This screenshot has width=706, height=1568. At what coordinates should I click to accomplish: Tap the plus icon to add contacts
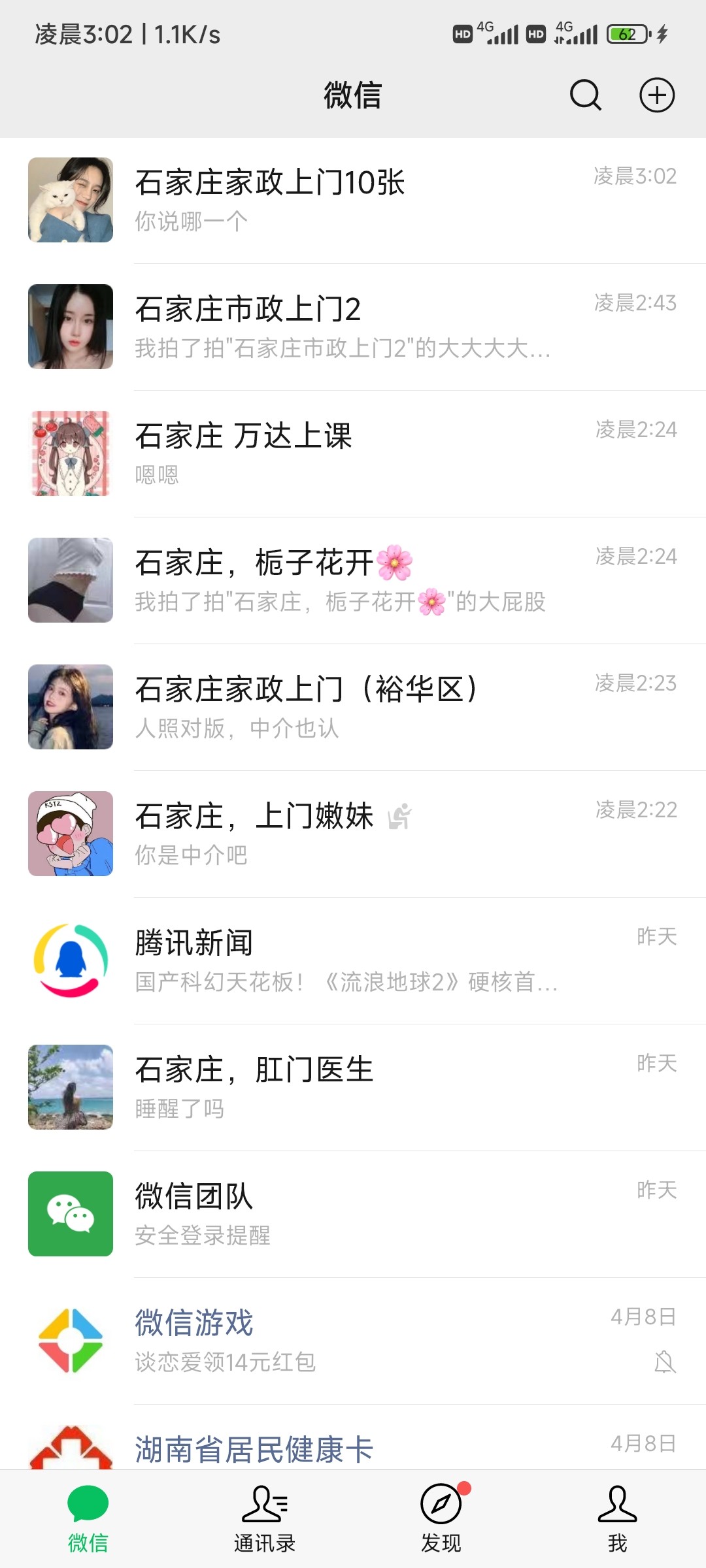[x=657, y=95]
